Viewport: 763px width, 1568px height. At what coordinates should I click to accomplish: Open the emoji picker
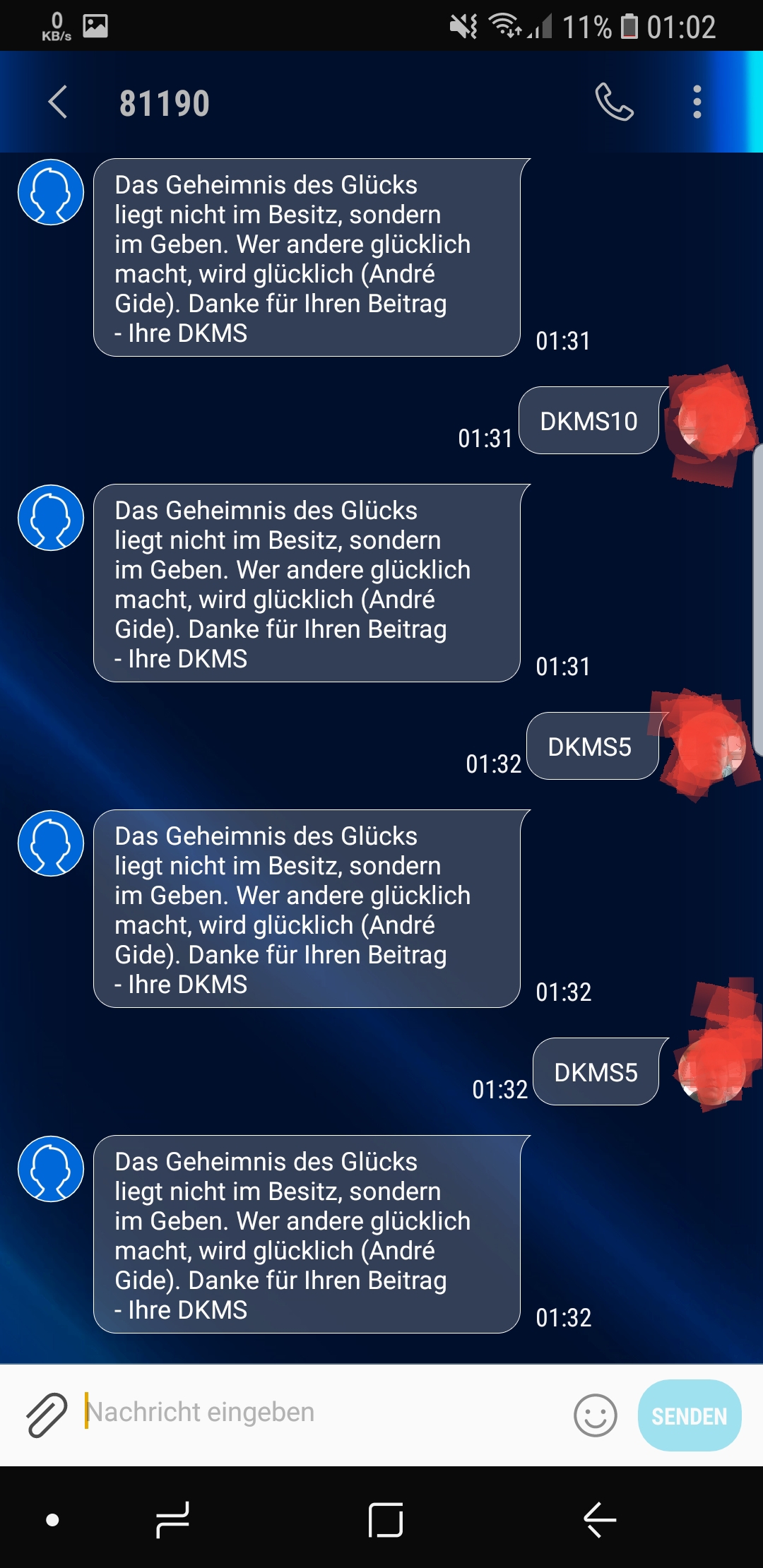(x=595, y=1415)
